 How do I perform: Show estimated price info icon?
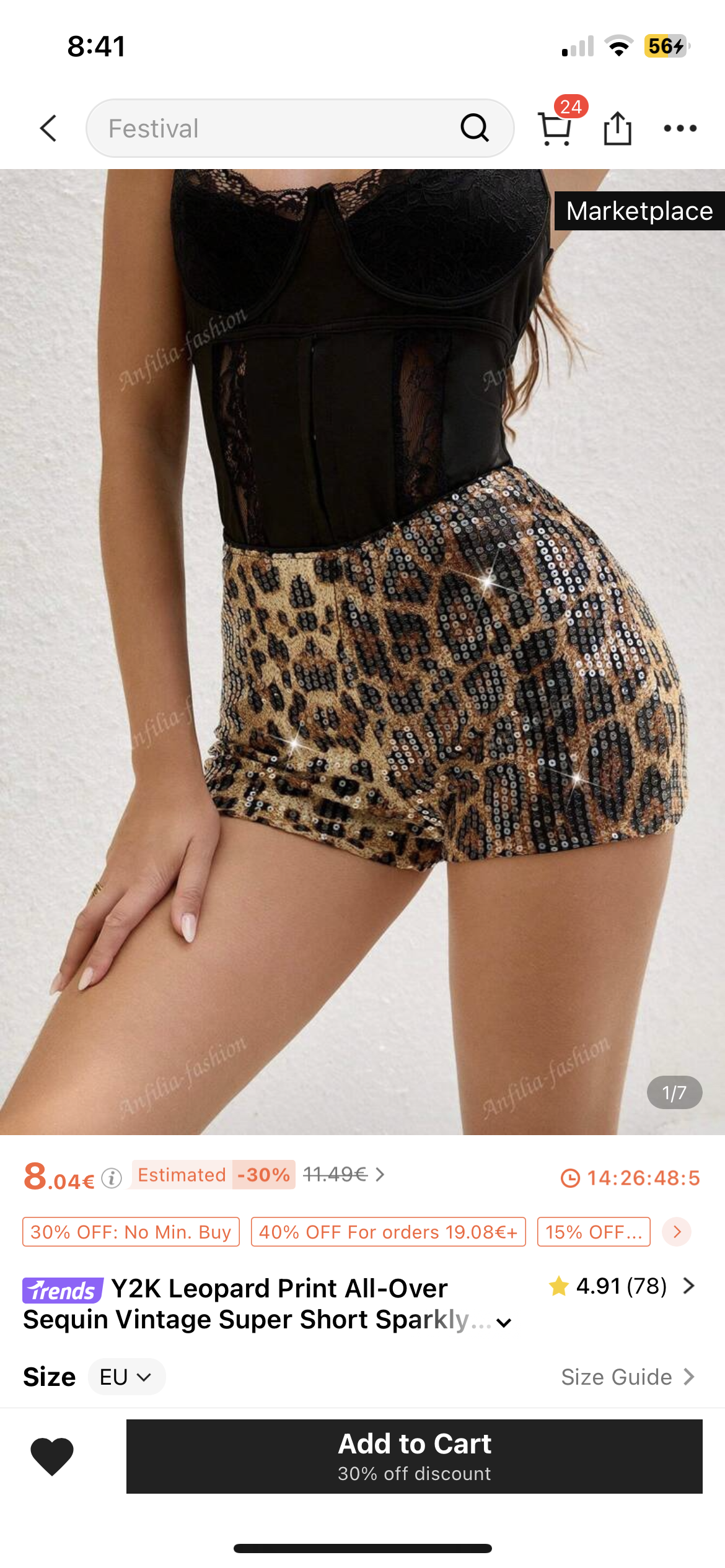coord(112,1178)
